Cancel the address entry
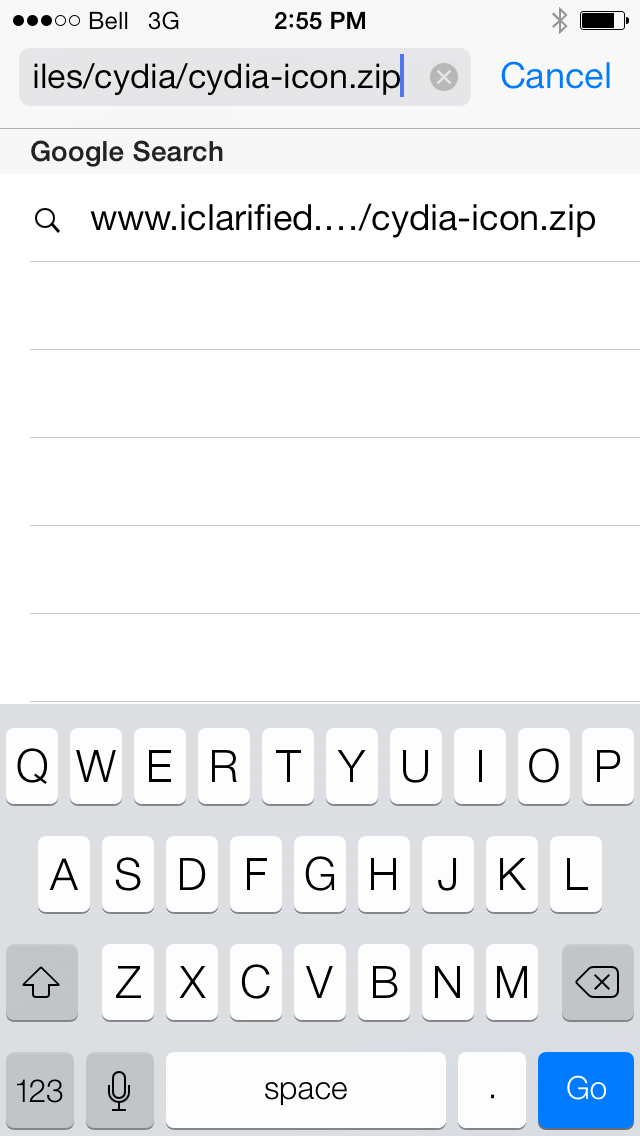The height and width of the screenshot is (1136, 640). click(x=555, y=76)
